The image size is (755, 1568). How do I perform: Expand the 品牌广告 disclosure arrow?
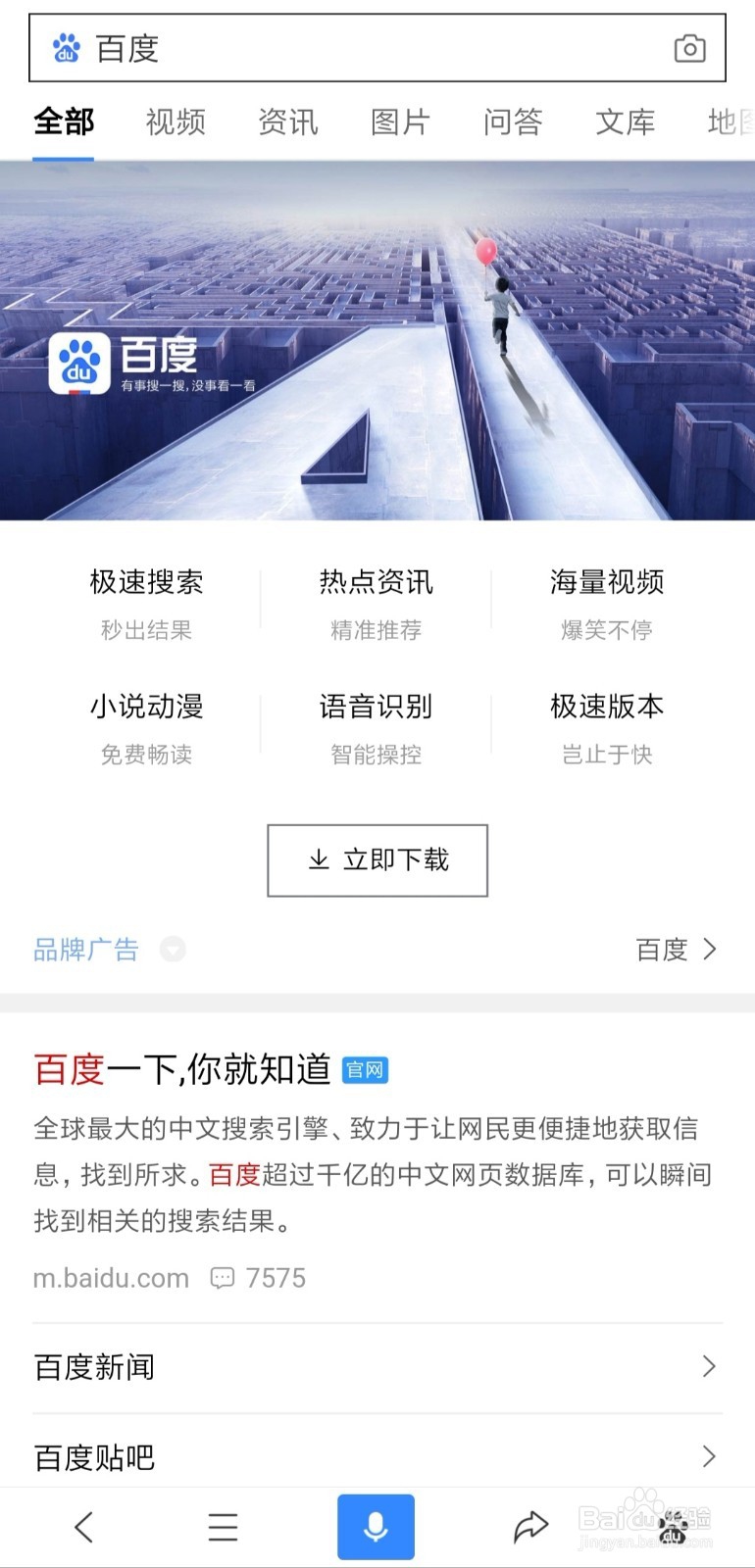tap(173, 951)
